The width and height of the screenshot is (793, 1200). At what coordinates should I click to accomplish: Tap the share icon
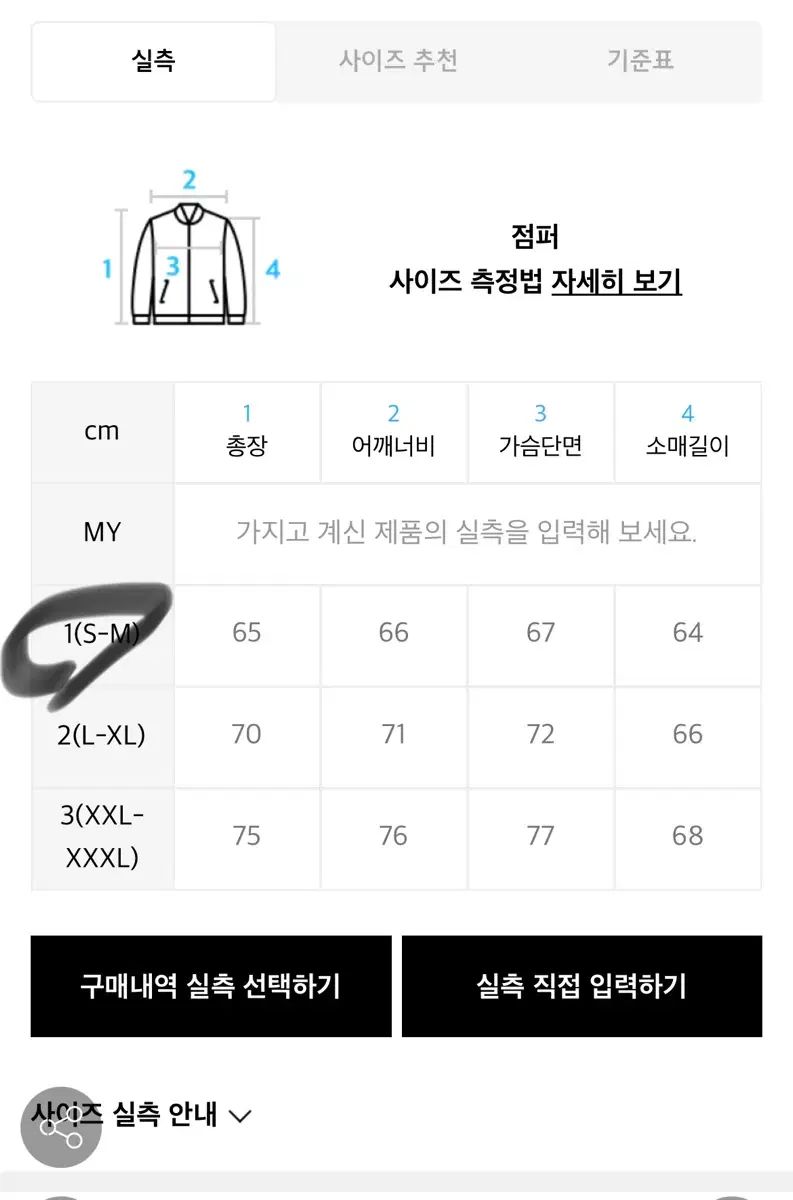(x=61, y=1127)
